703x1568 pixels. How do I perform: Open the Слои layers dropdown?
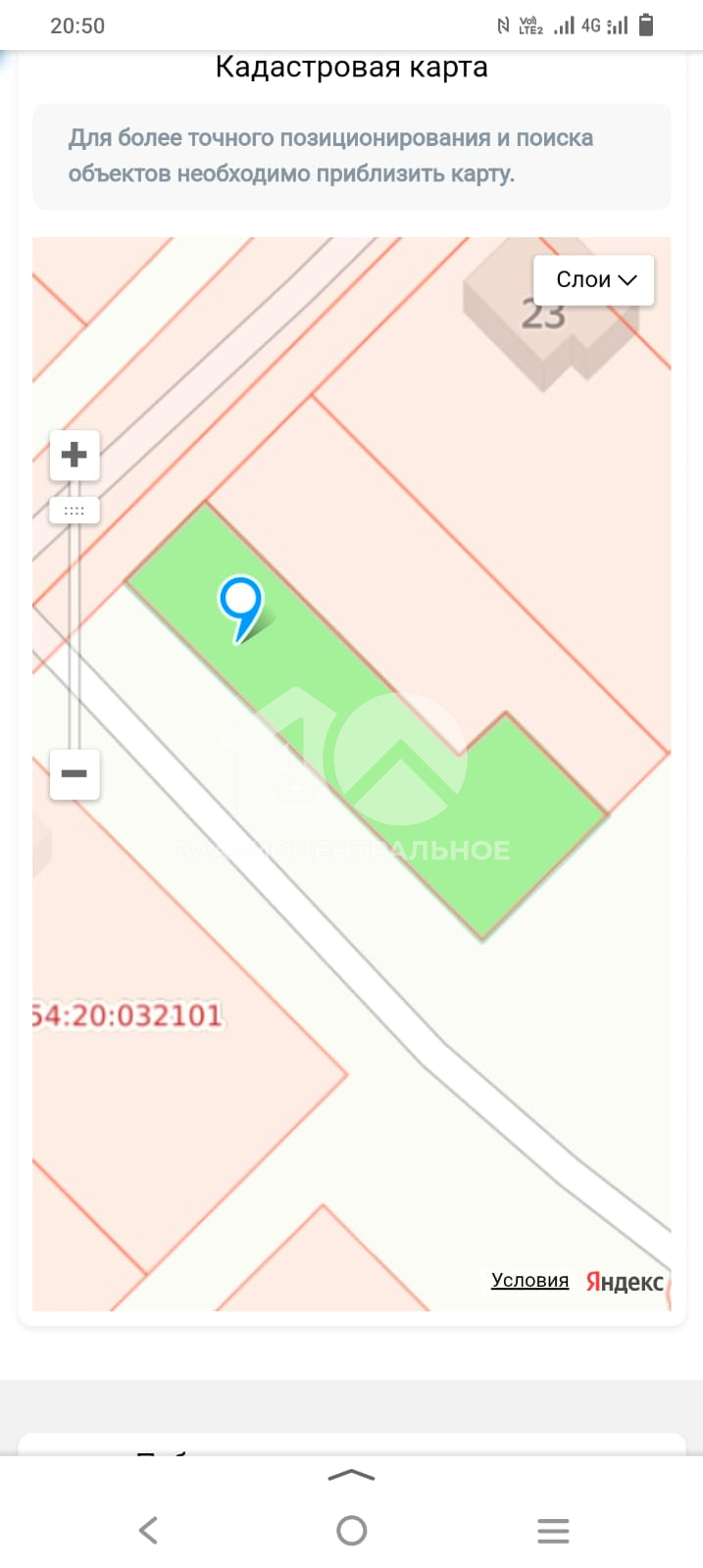point(594,279)
